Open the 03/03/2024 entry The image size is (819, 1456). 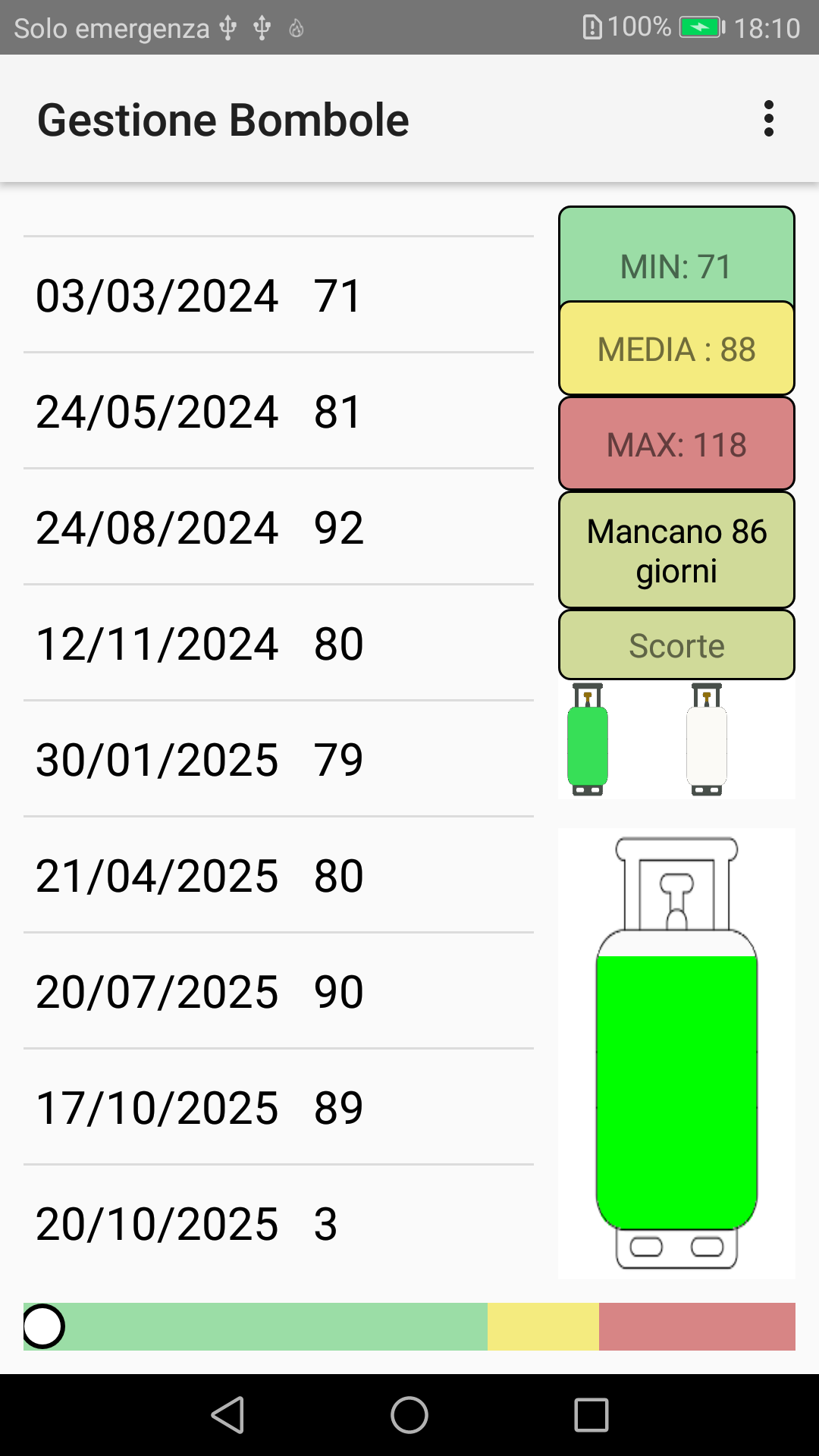(278, 295)
